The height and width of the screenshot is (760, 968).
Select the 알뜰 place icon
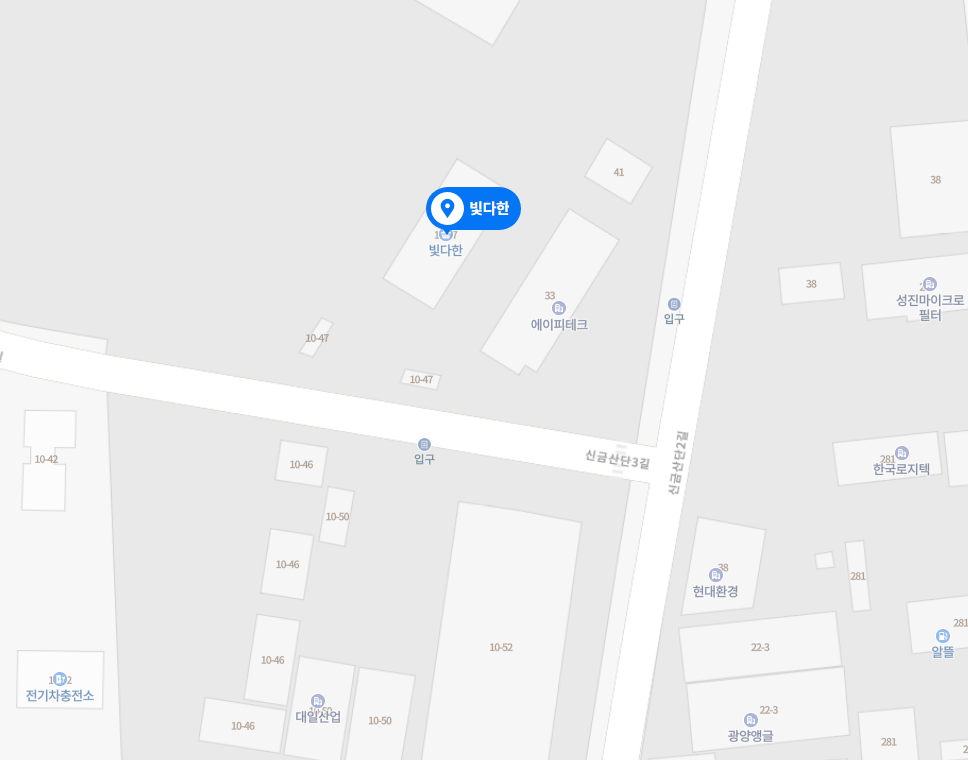point(942,637)
